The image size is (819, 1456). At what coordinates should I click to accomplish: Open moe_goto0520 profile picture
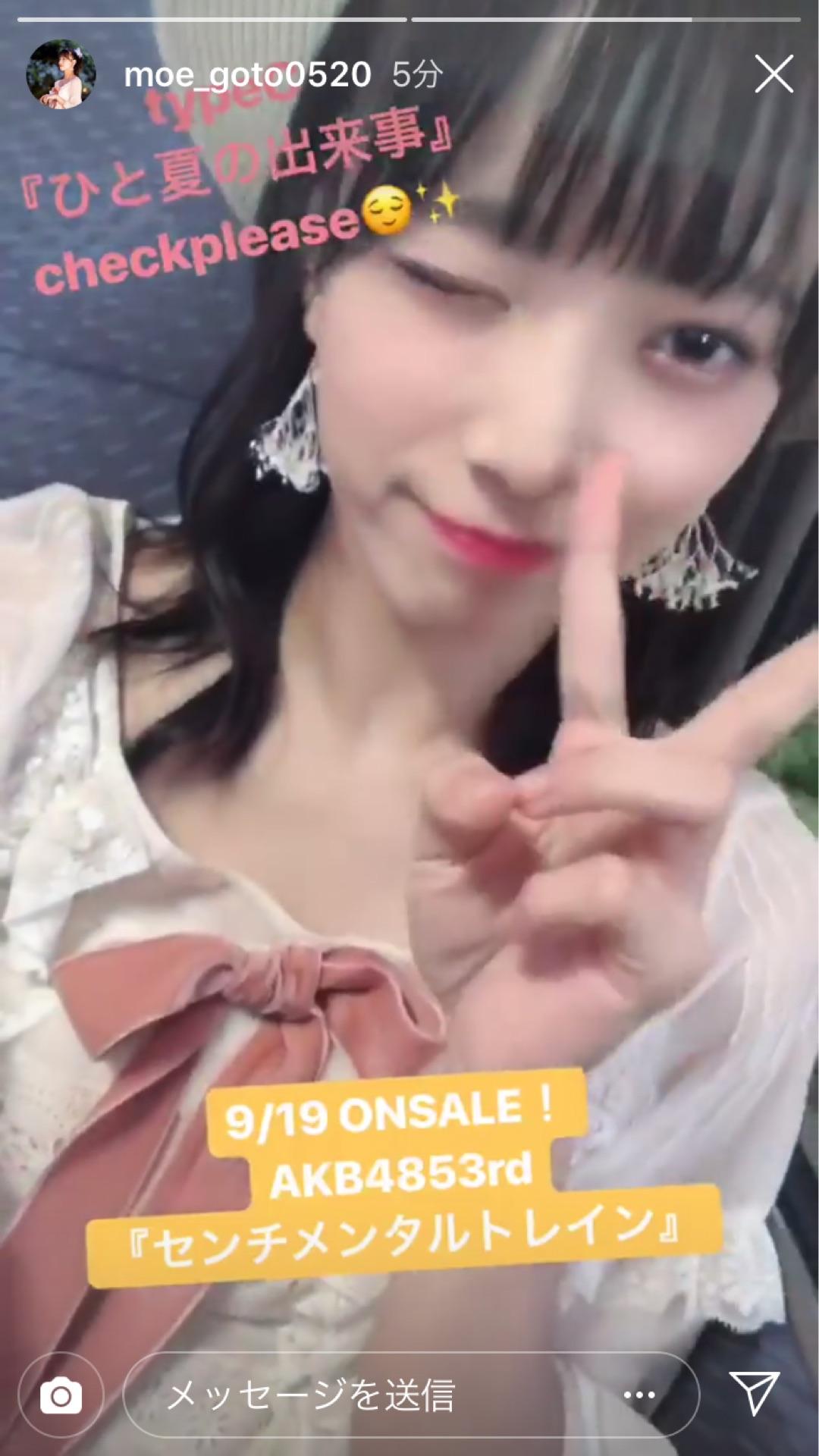[61, 76]
